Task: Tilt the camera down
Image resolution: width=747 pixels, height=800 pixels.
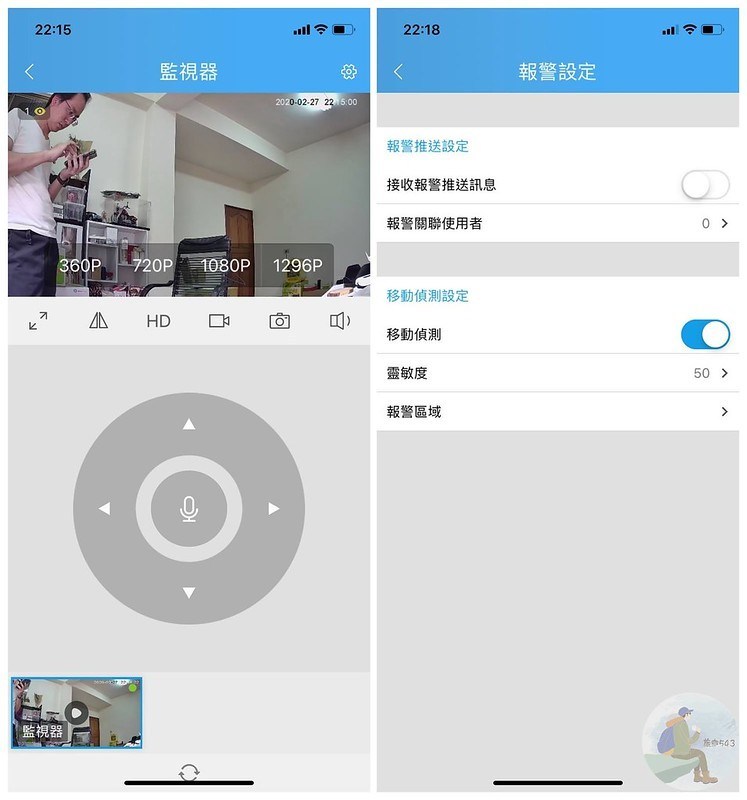Action: click(x=189, y=593)
